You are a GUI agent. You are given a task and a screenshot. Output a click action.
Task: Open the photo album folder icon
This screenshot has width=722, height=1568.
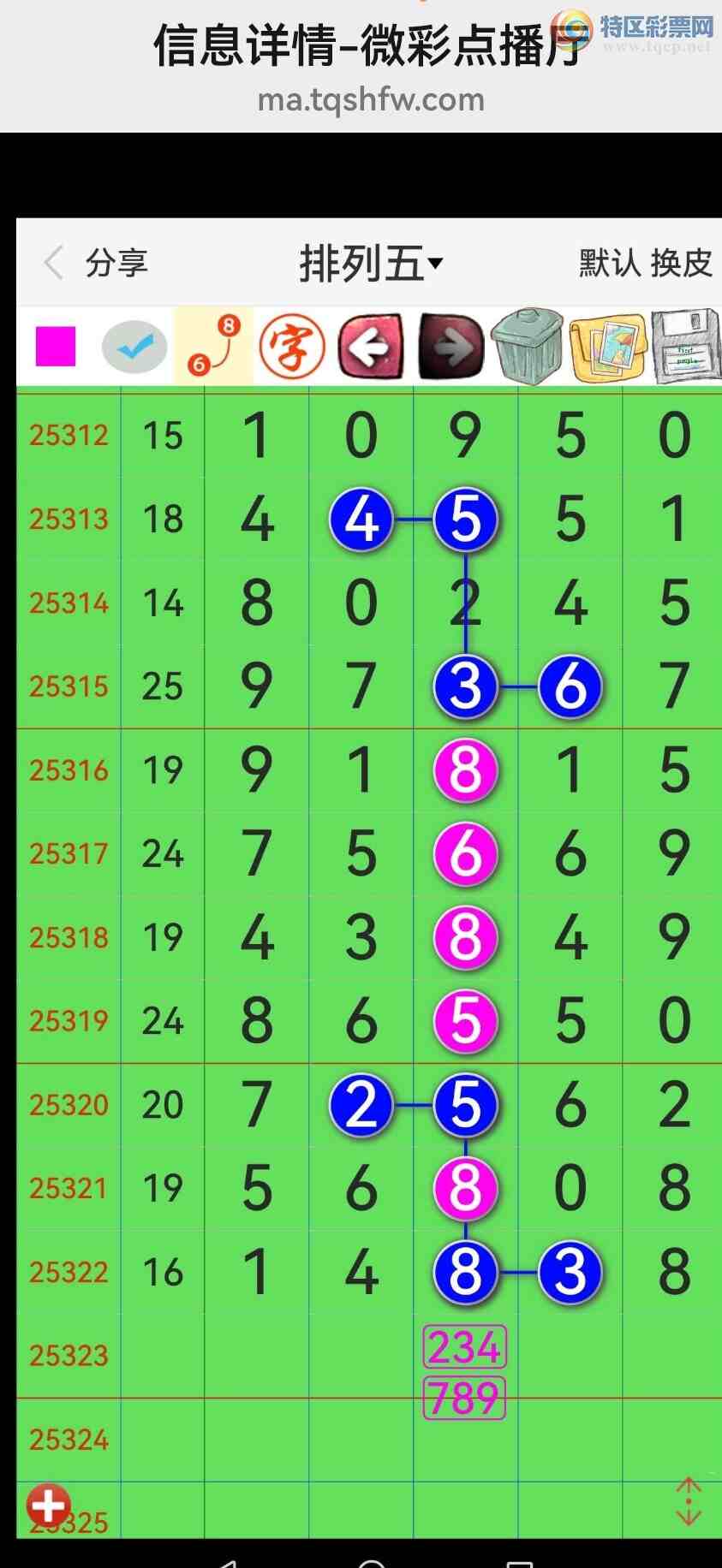(x=607, y=346)
